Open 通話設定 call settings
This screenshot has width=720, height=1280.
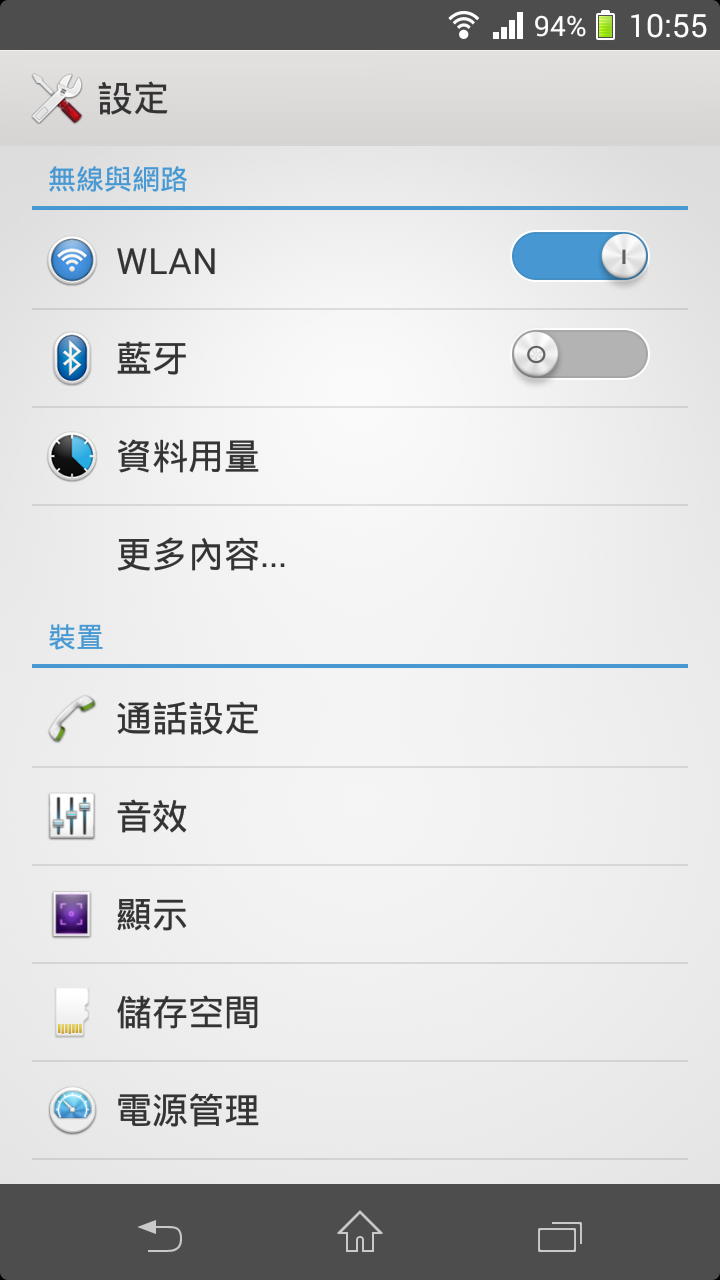click(x=360, y=718)
